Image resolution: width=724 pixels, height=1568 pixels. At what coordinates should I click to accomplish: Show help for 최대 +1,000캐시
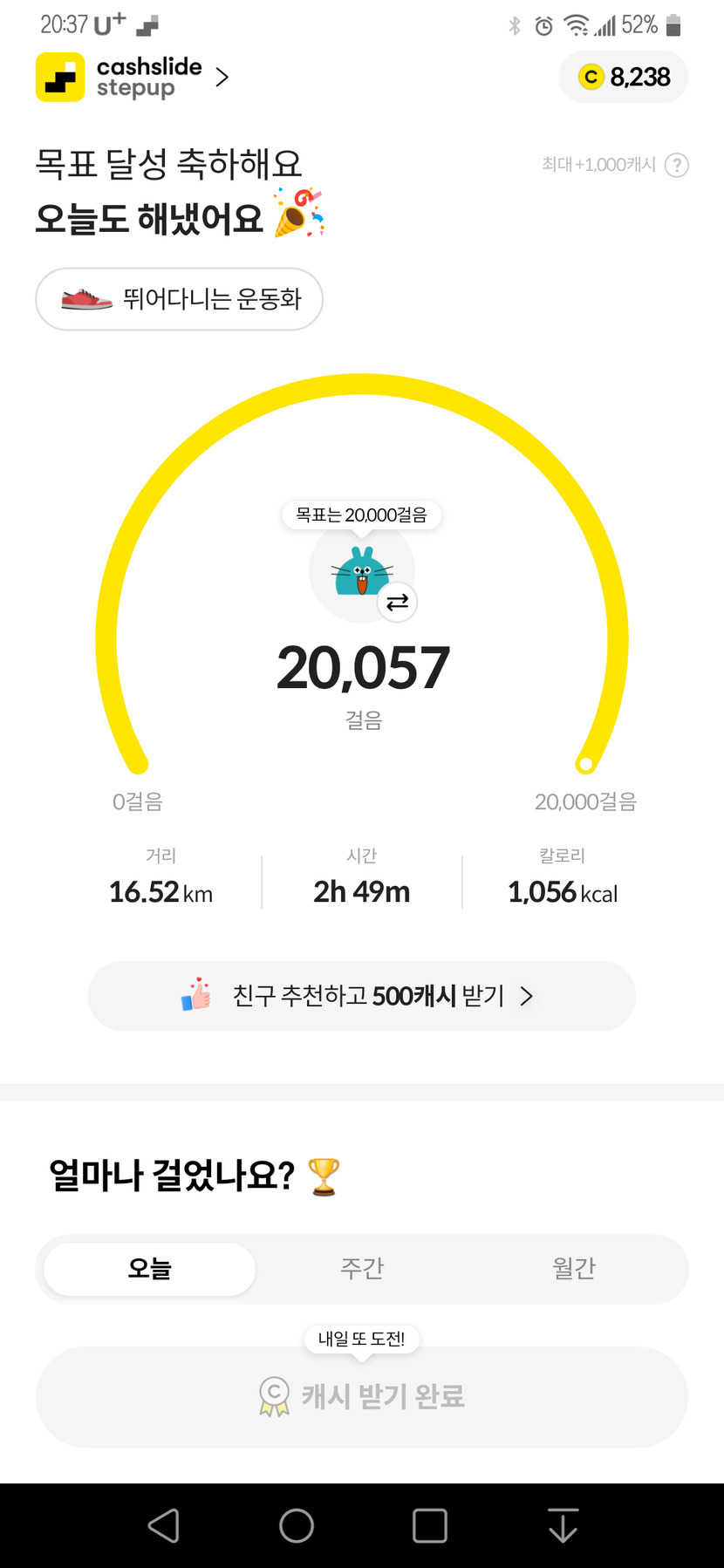677,166
